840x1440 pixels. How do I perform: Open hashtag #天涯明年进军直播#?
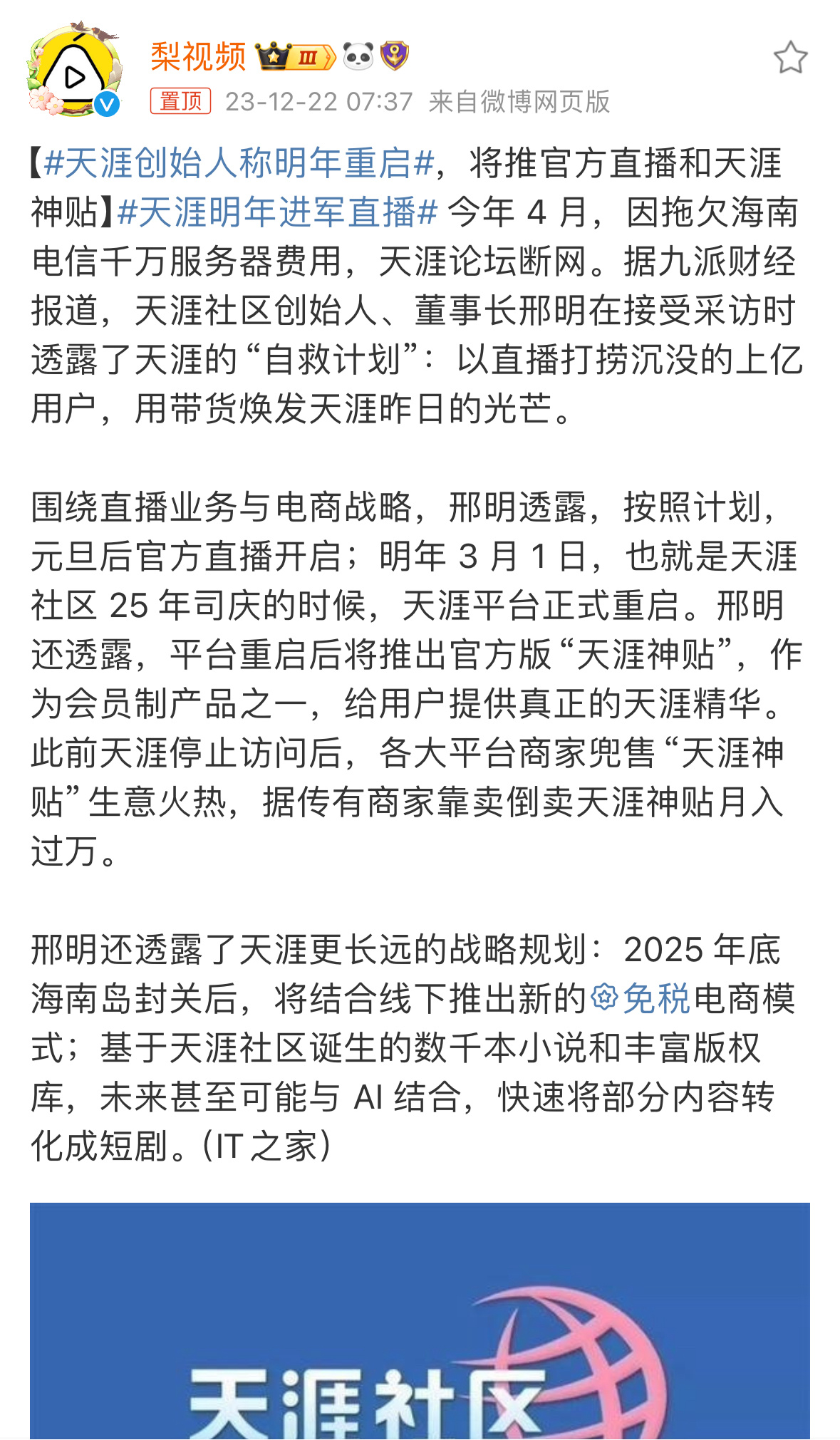pyautogui.click(x=277, y=212)
